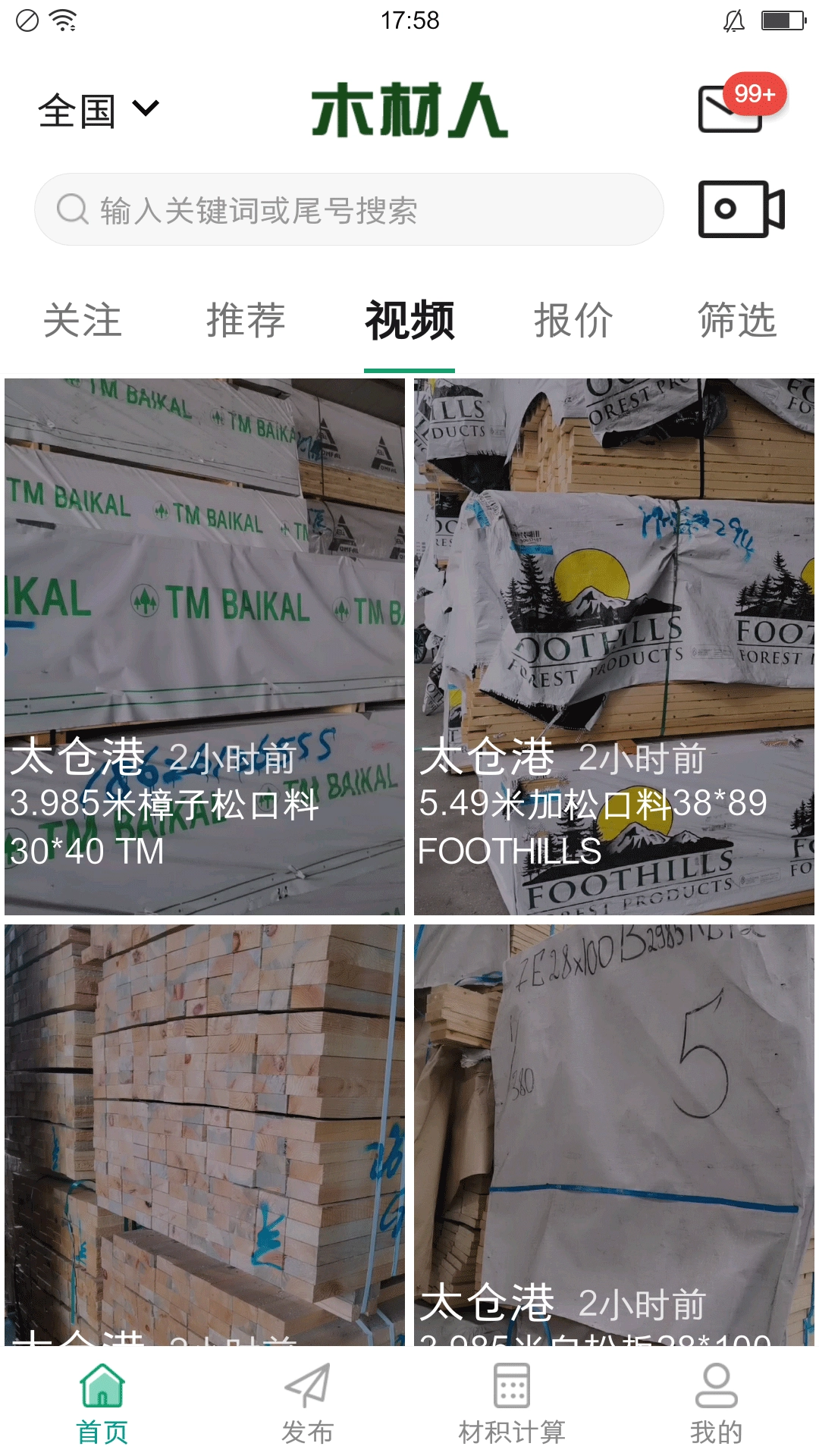Image resolution: width=819 pixels, height=1456 pixels.
Task: Open the 筛选 filter tab
Action: click(x=737, y=321)
